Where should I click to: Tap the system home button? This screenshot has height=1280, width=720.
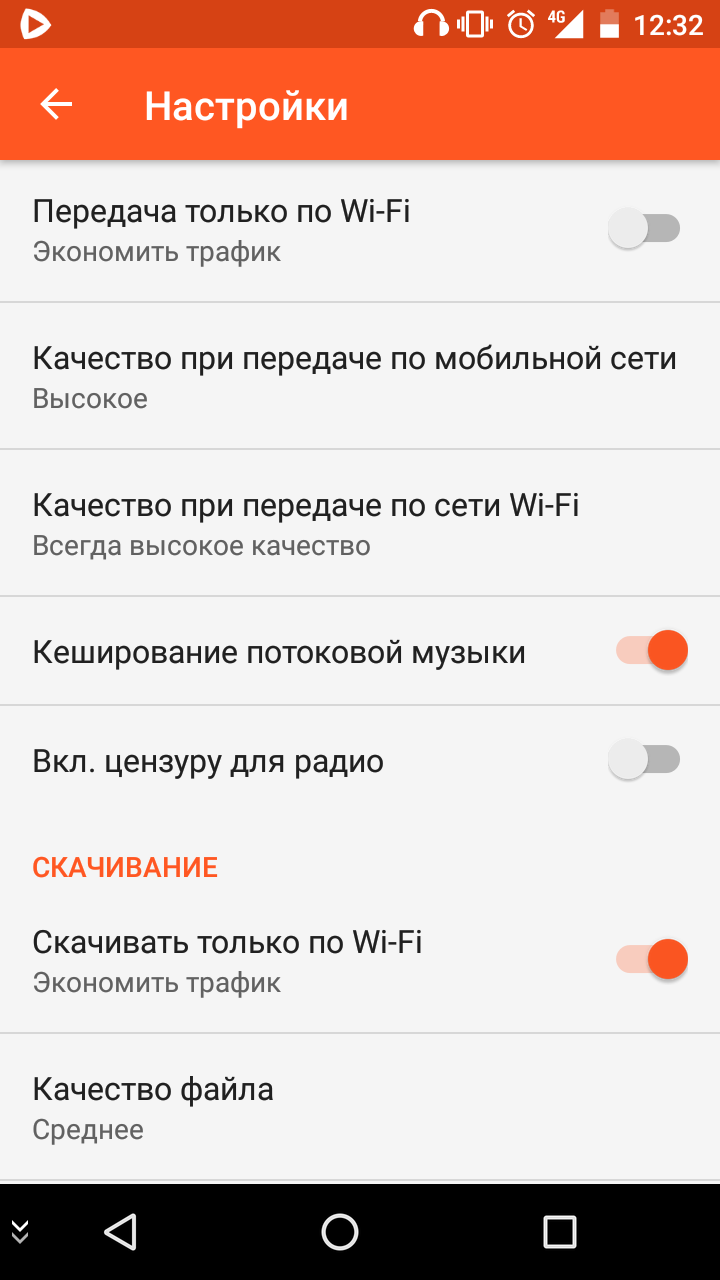tap(340, 1231)
